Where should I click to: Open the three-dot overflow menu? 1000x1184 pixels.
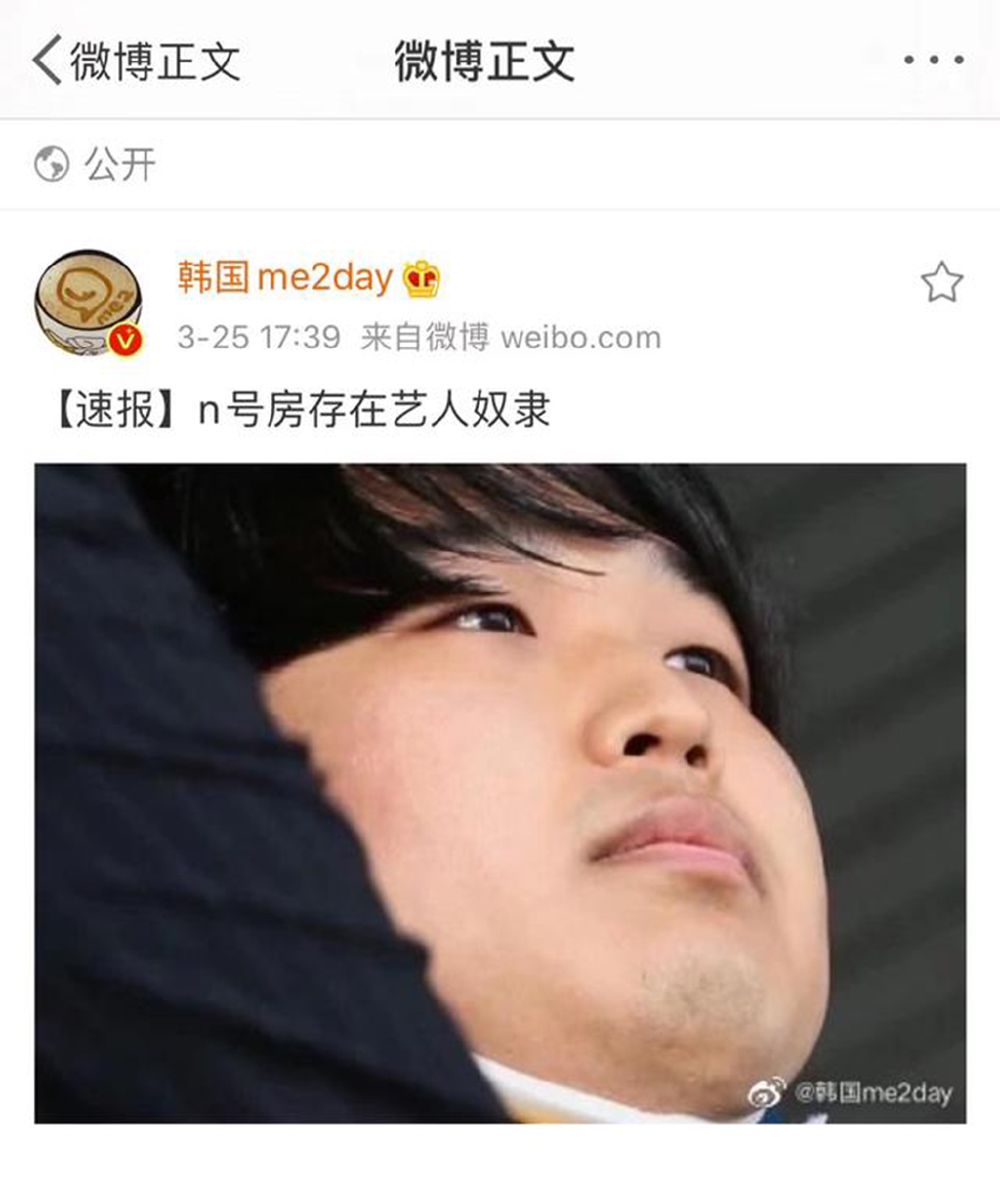tap(934, 60)
